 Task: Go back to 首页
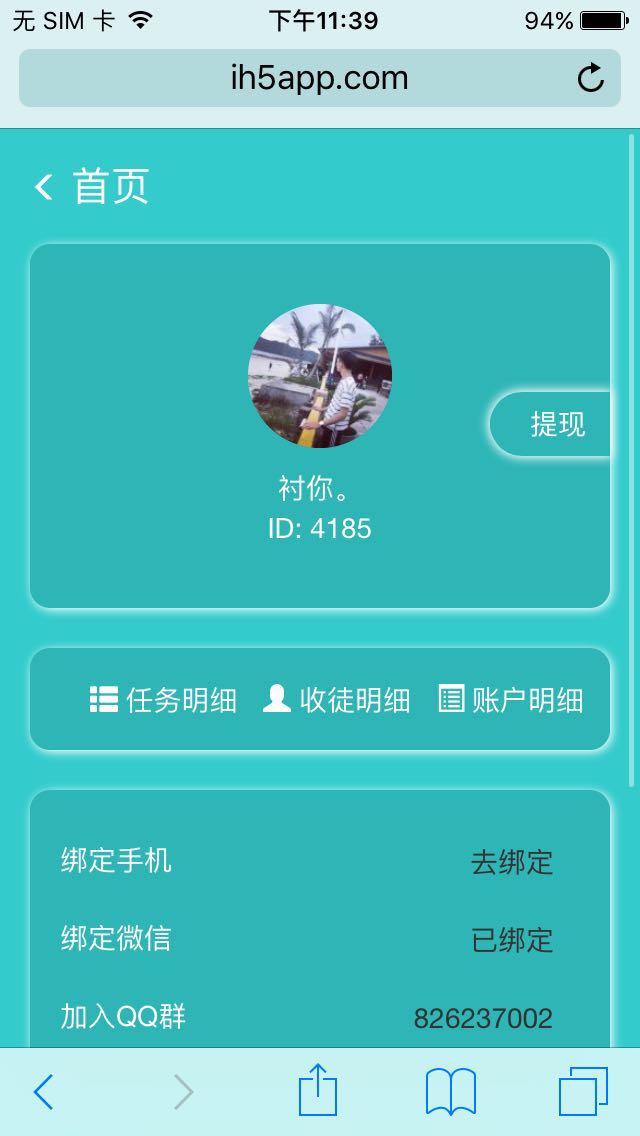tap(92, 187)
